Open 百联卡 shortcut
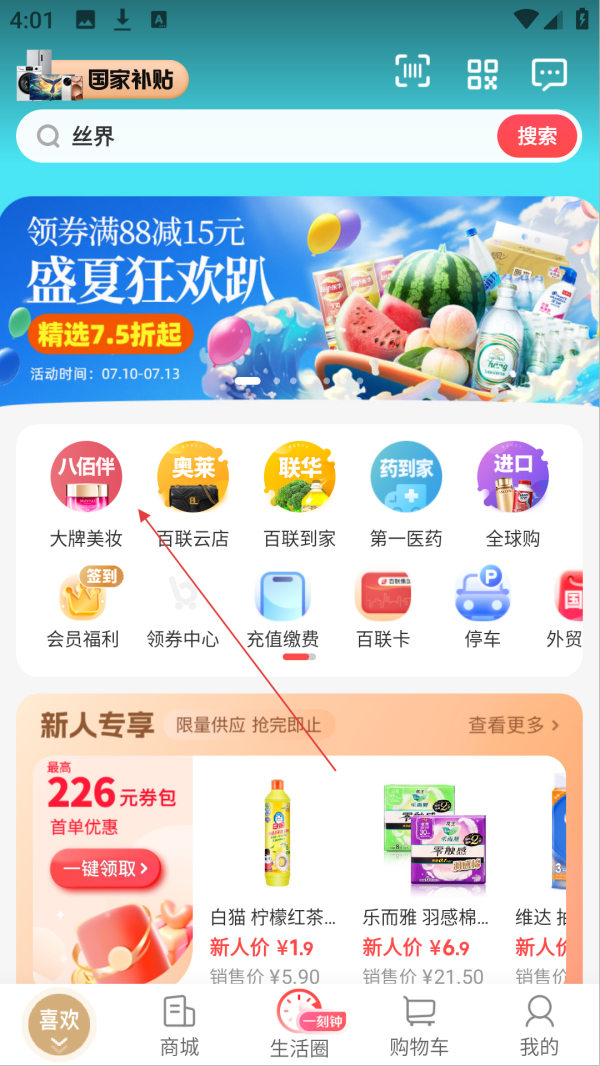 click(x=383, y=607)
